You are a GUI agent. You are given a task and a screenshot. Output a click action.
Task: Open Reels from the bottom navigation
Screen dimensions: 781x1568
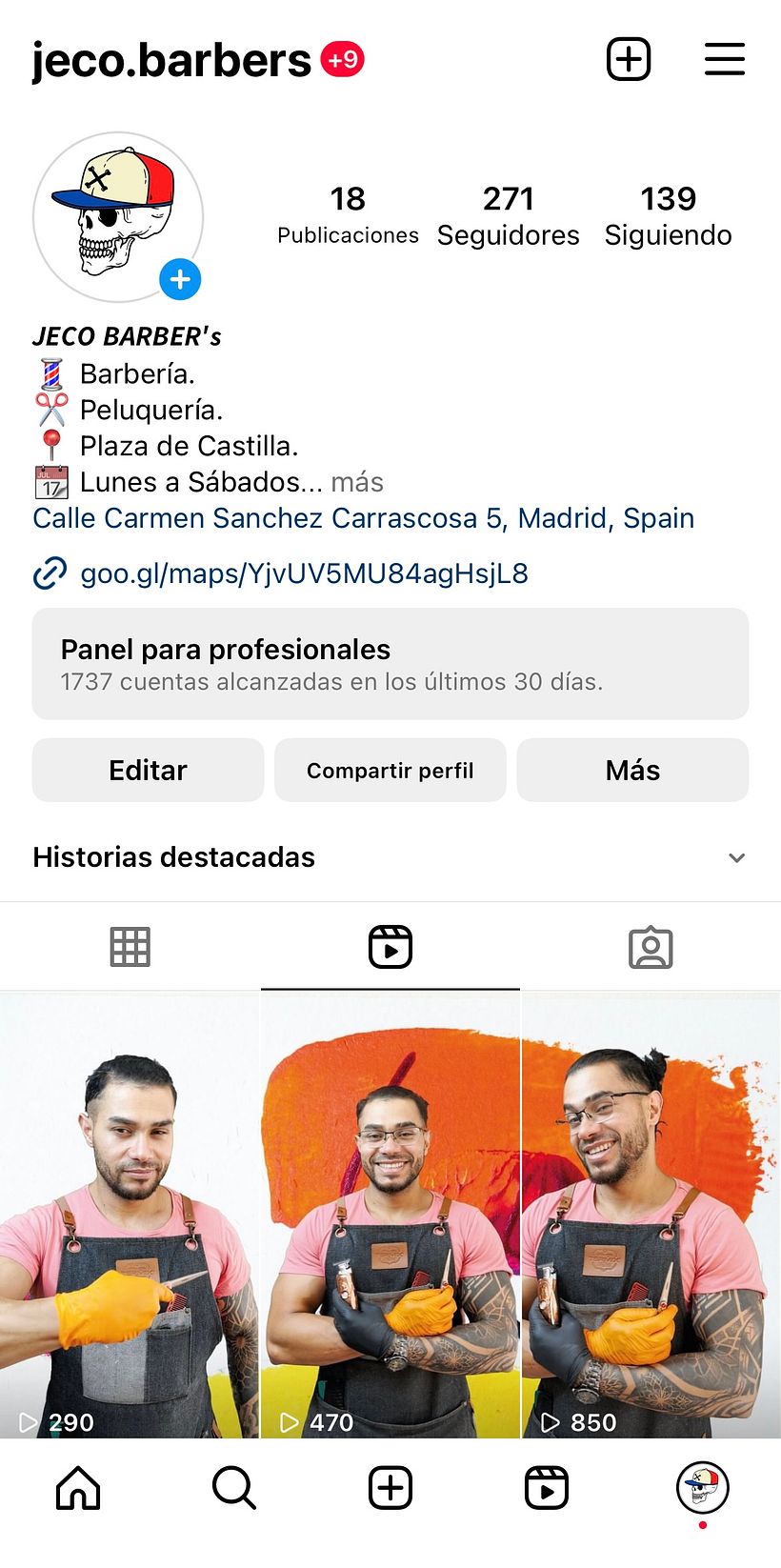(546, 1486)
